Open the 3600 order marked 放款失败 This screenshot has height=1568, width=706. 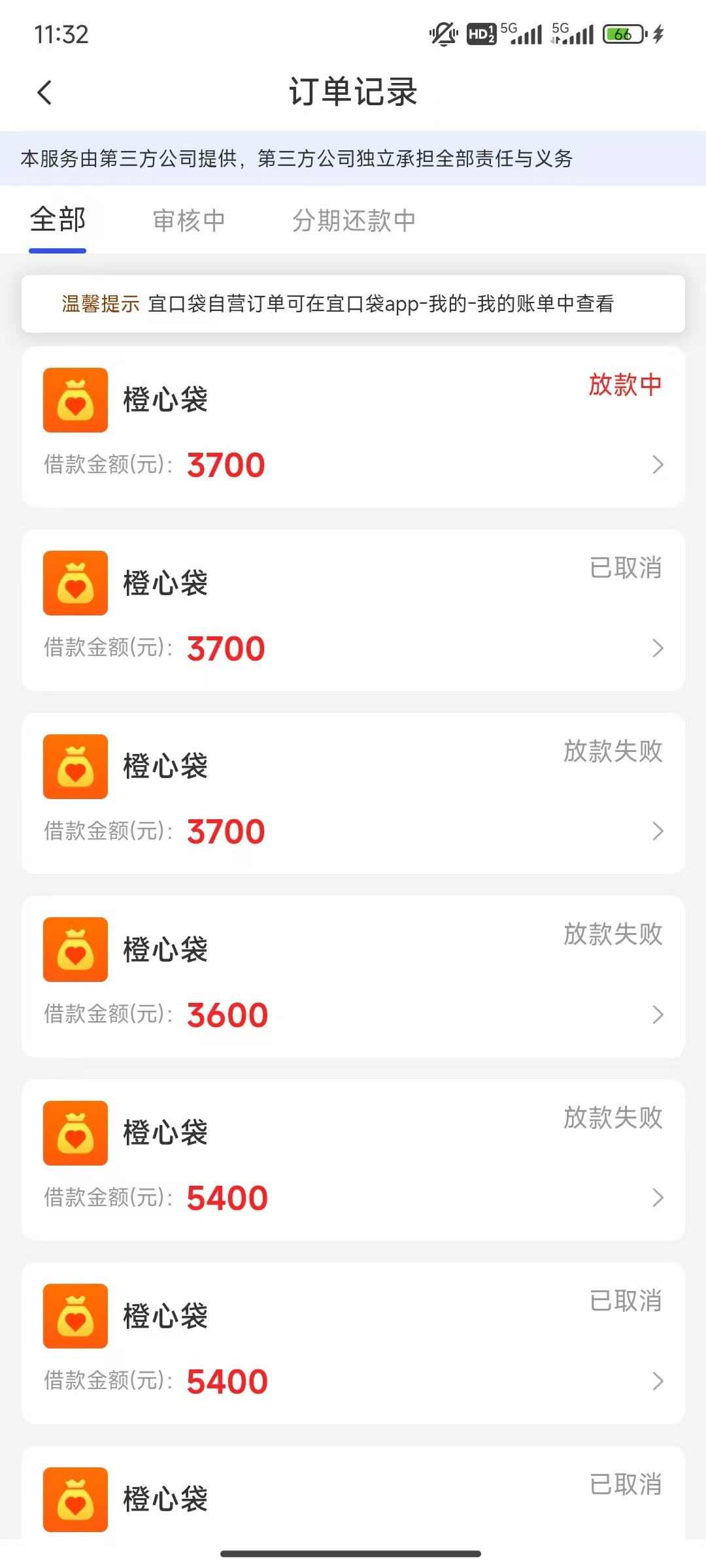[x=353, y=976]
